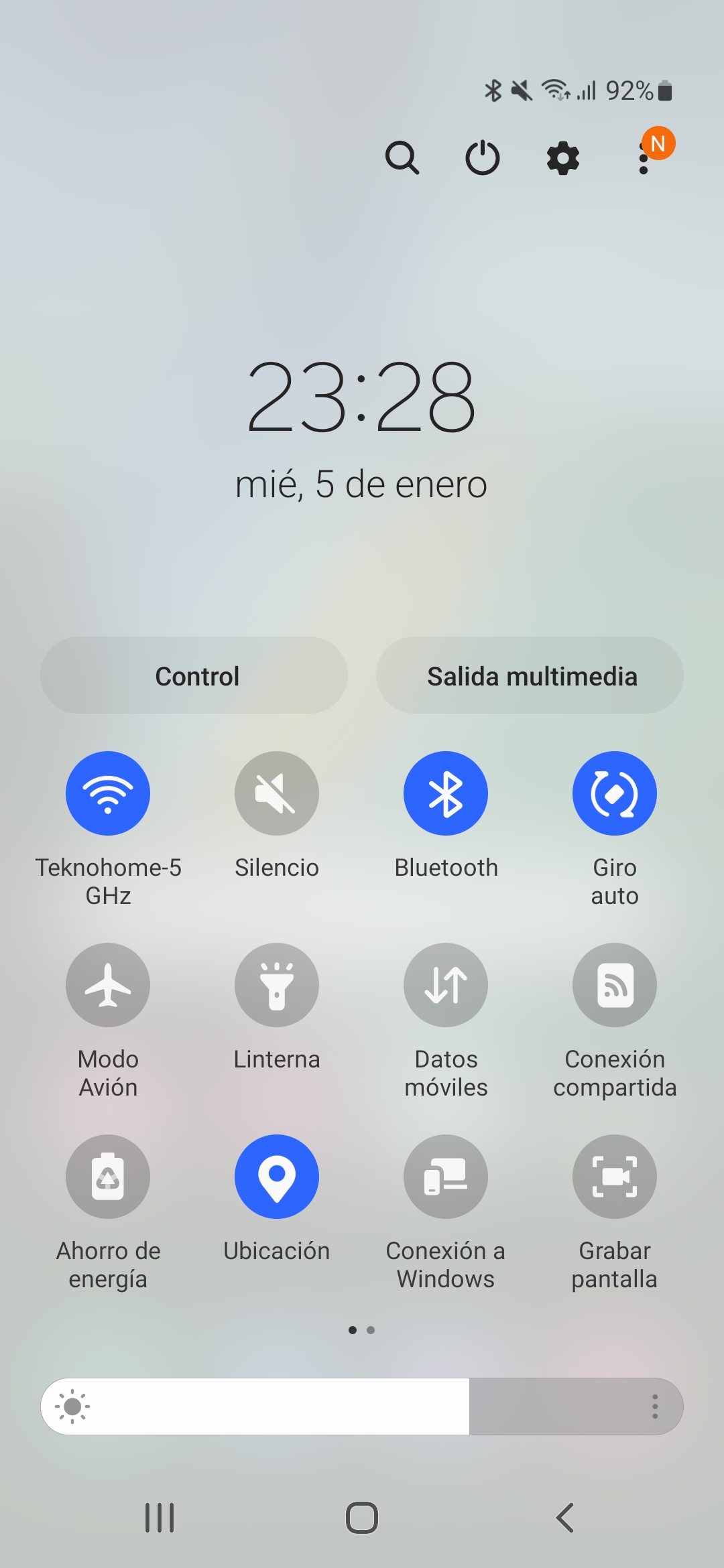Image resolution: width=724 pixels, height=1568 pixels.
Task: Enable Ahorro de energía
Action: (x=108, y=1177)
